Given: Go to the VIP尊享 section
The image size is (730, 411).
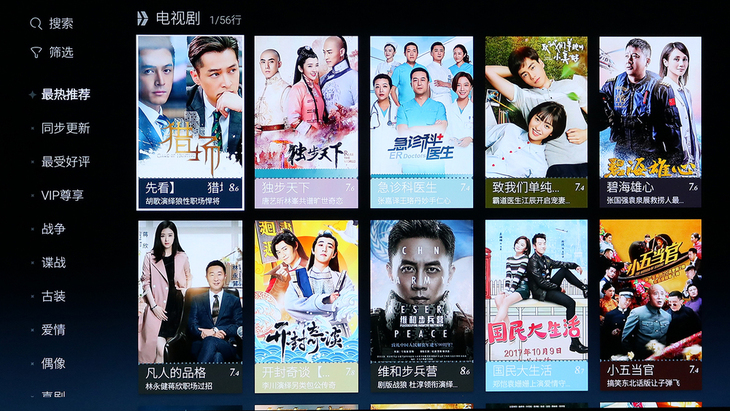Looking at the screenshot, I should (x=62, y=195).
